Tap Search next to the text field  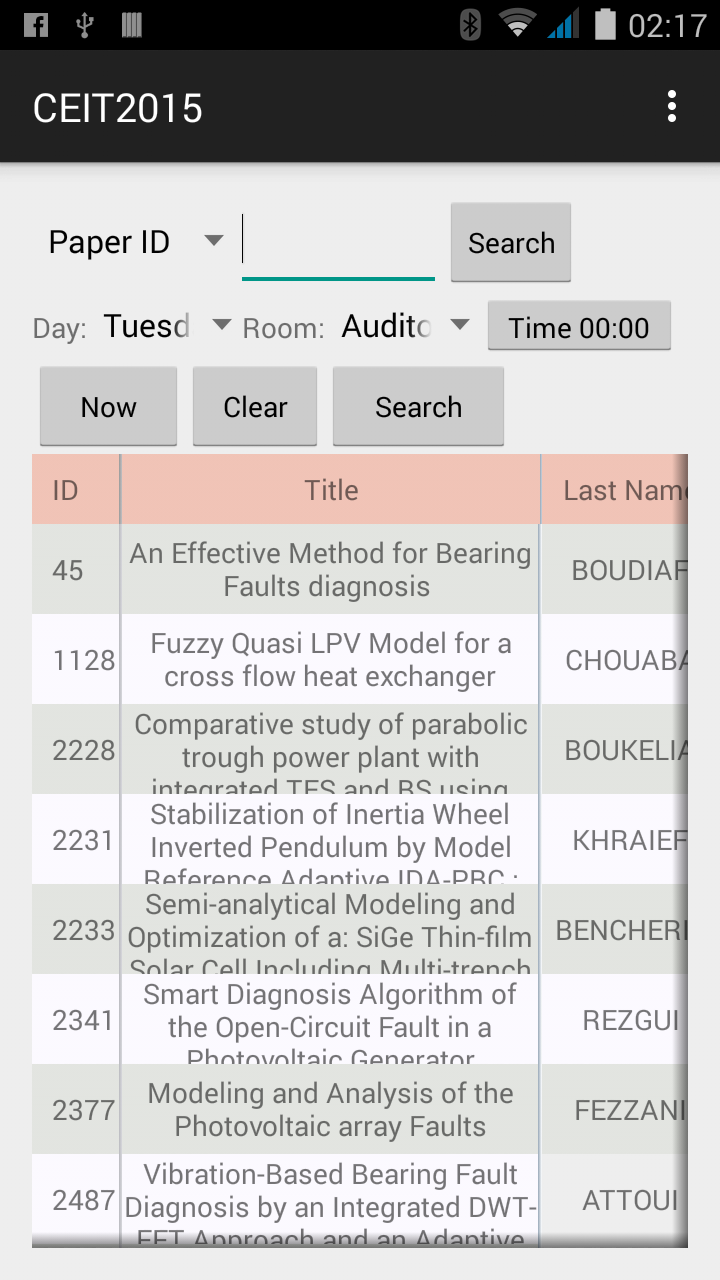[511, 242]
